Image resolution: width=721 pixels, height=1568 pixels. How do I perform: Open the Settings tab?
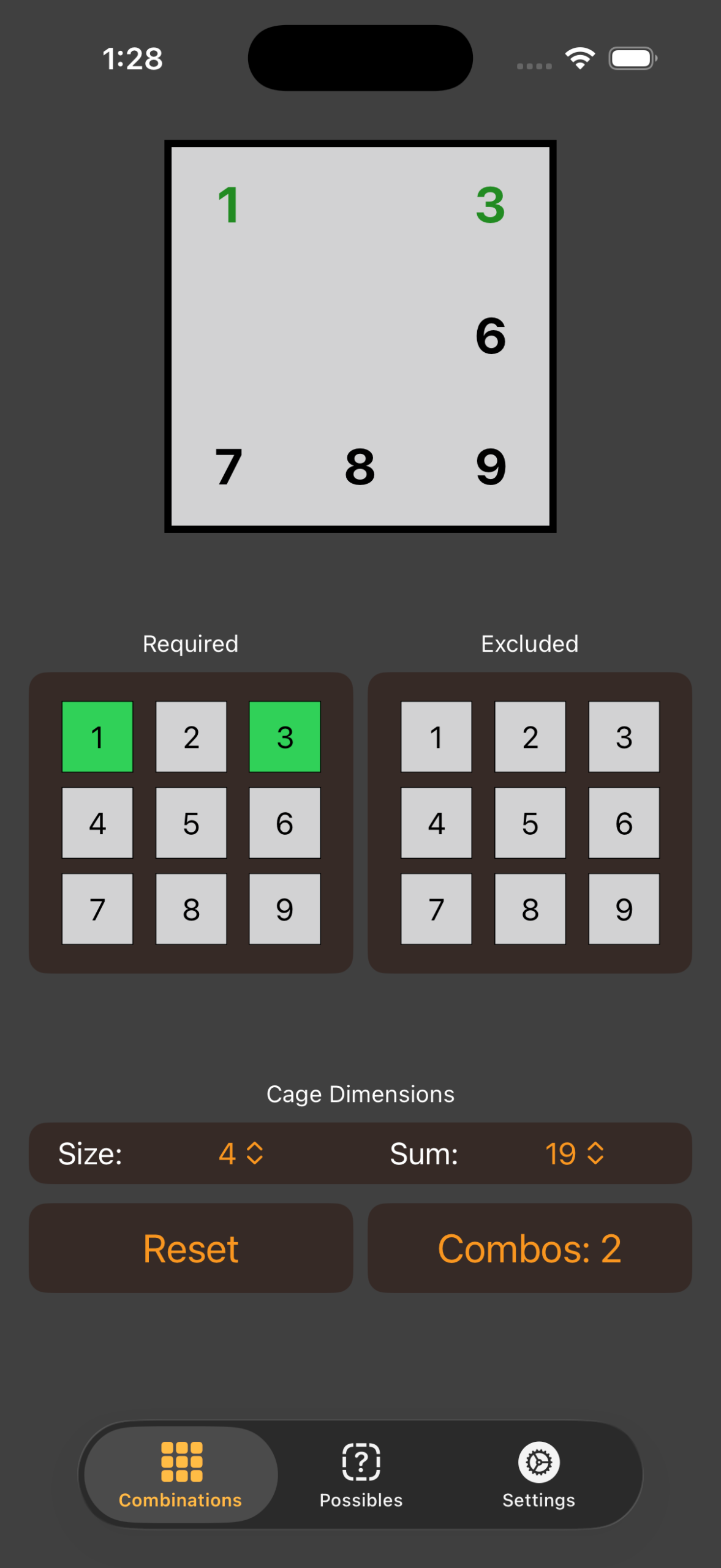538,1475
